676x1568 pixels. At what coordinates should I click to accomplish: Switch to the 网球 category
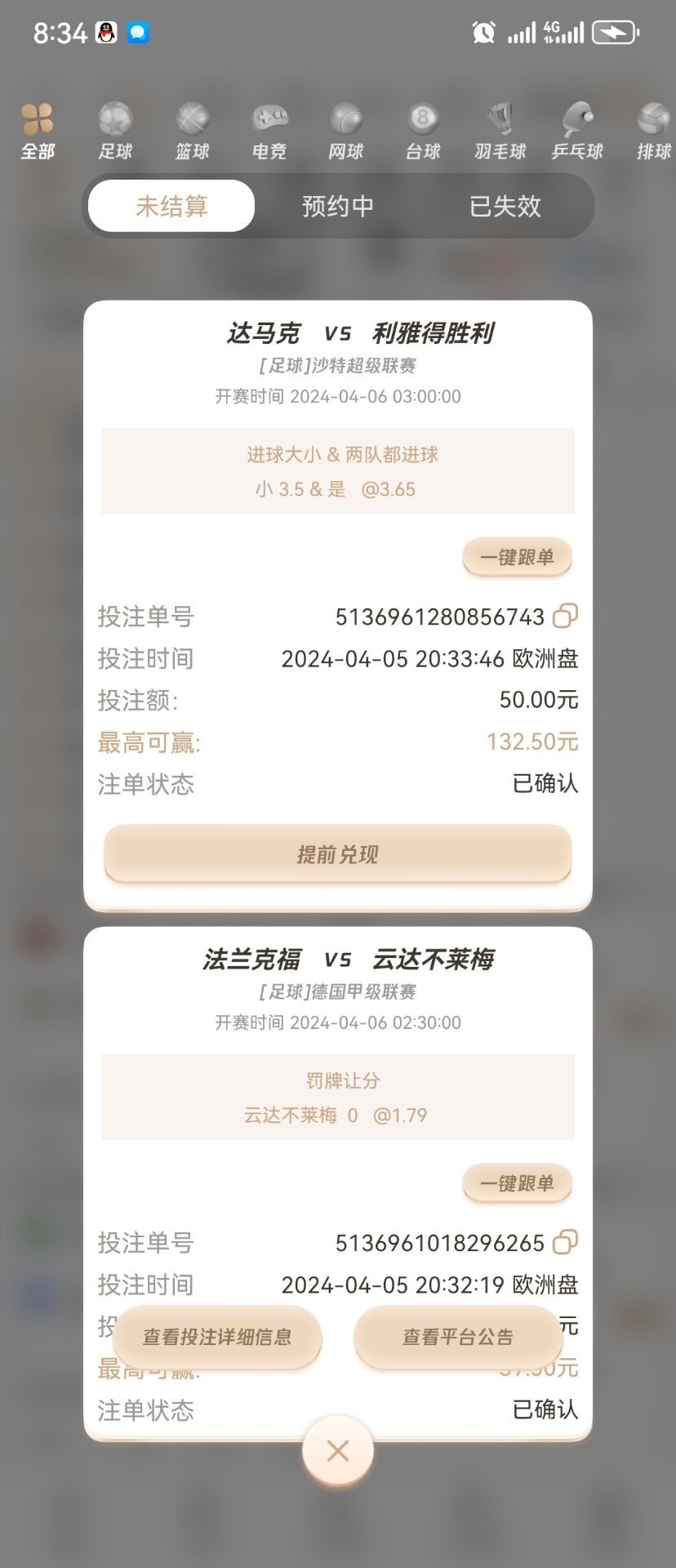pyautogui.click(x=346, y=131)
